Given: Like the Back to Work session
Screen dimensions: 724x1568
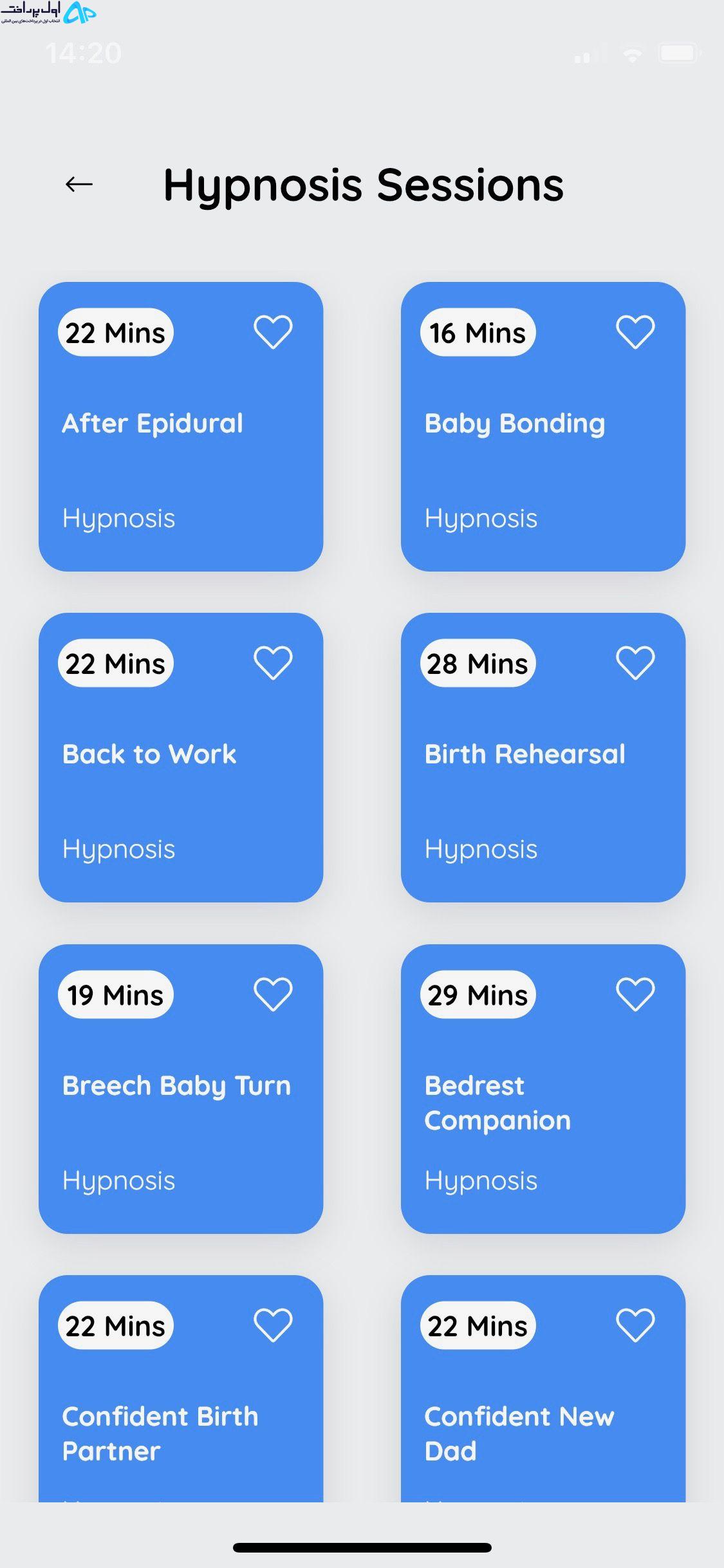Looking at the screenshot, I should pos(273,663).
